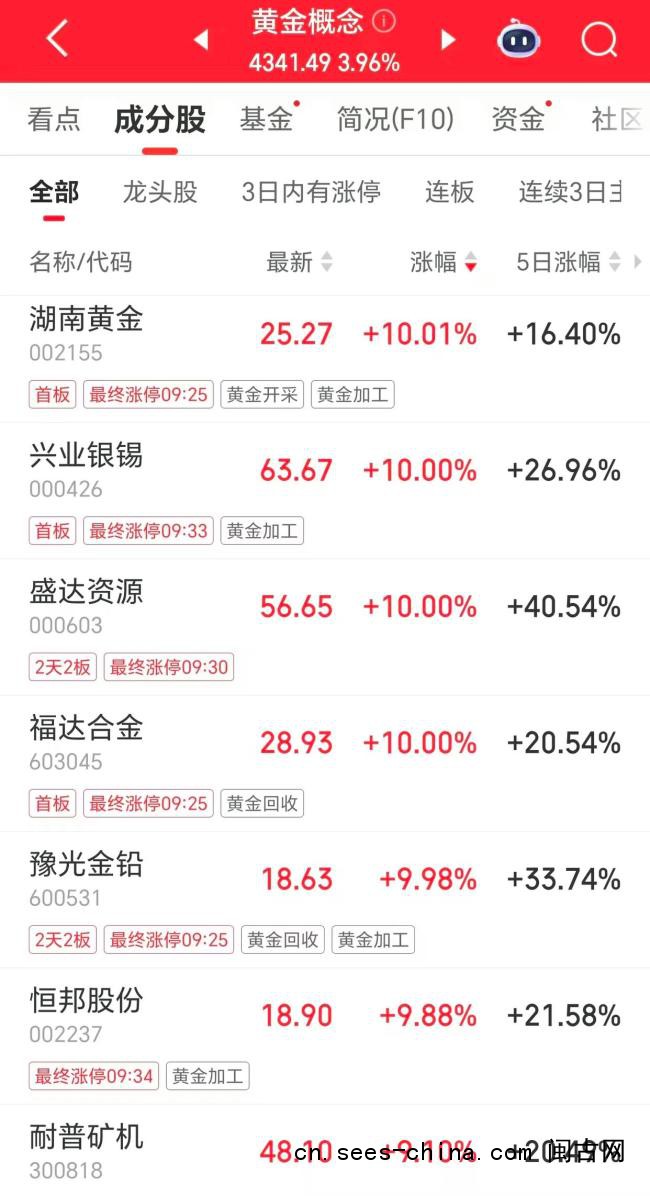
Task: Switch to the 资金 tab
Action: tap(518, 120)
